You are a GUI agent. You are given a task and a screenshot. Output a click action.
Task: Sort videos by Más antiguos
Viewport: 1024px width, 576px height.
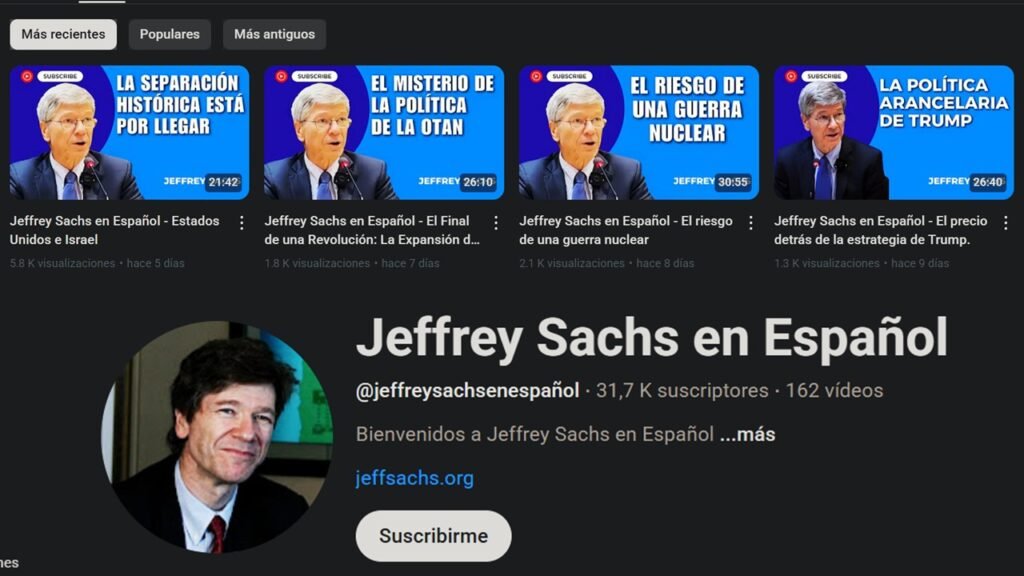tap(274, 34)
